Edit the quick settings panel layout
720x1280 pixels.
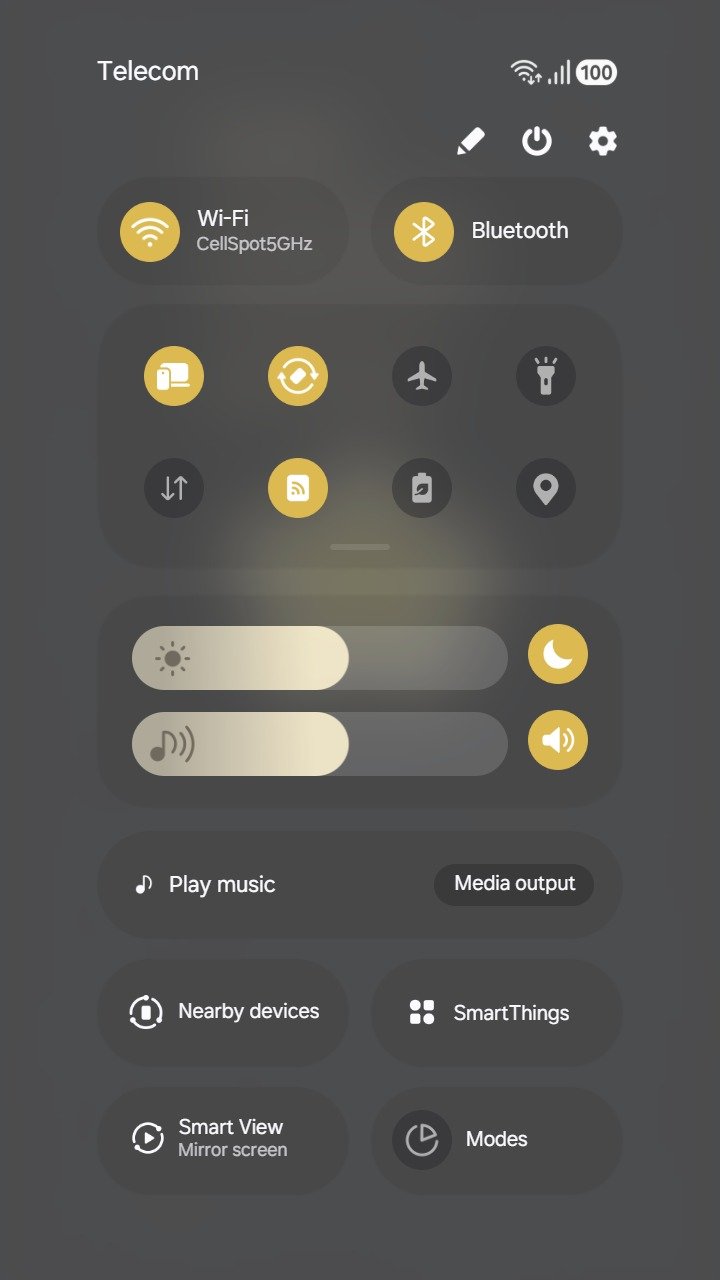[x=470, y=142]
